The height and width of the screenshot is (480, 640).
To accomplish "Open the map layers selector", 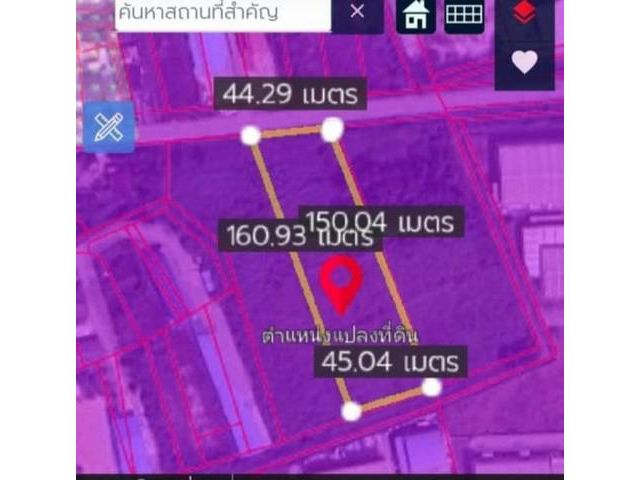I will point(524,14).
